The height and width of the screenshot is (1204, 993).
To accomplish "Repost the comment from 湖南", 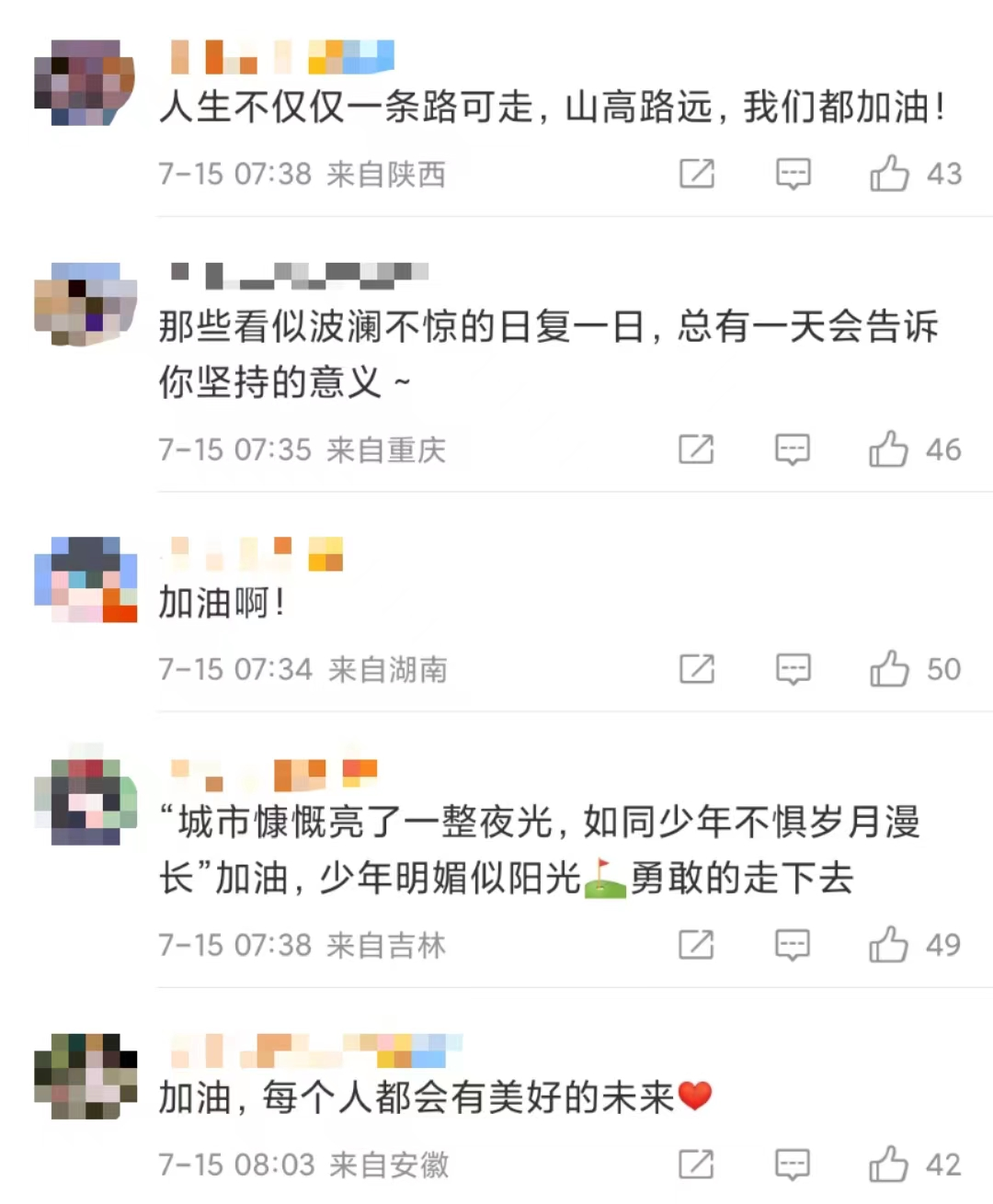I will (696, 669).
